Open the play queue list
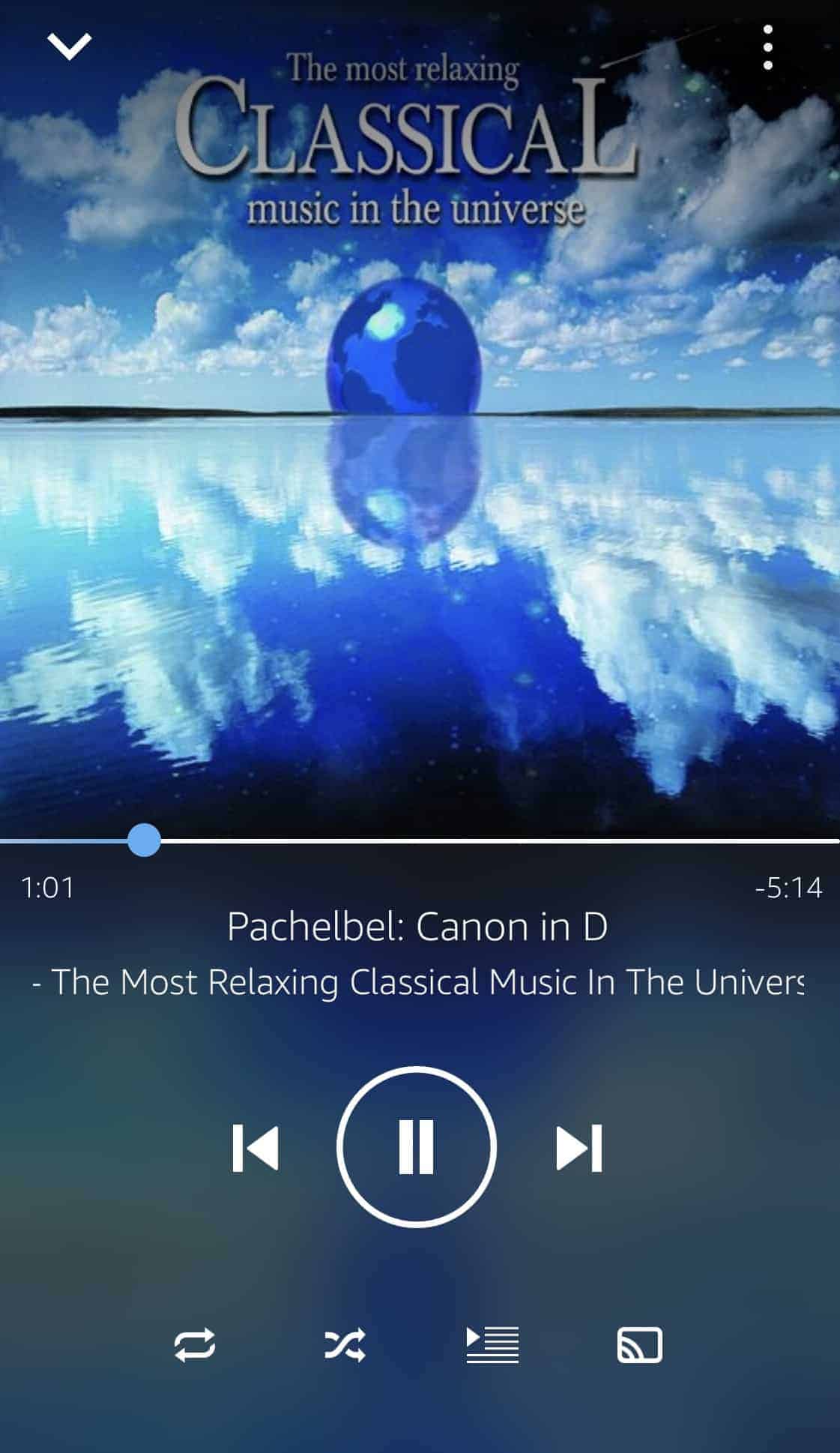840x1453 pixels. coord(492,1345)
